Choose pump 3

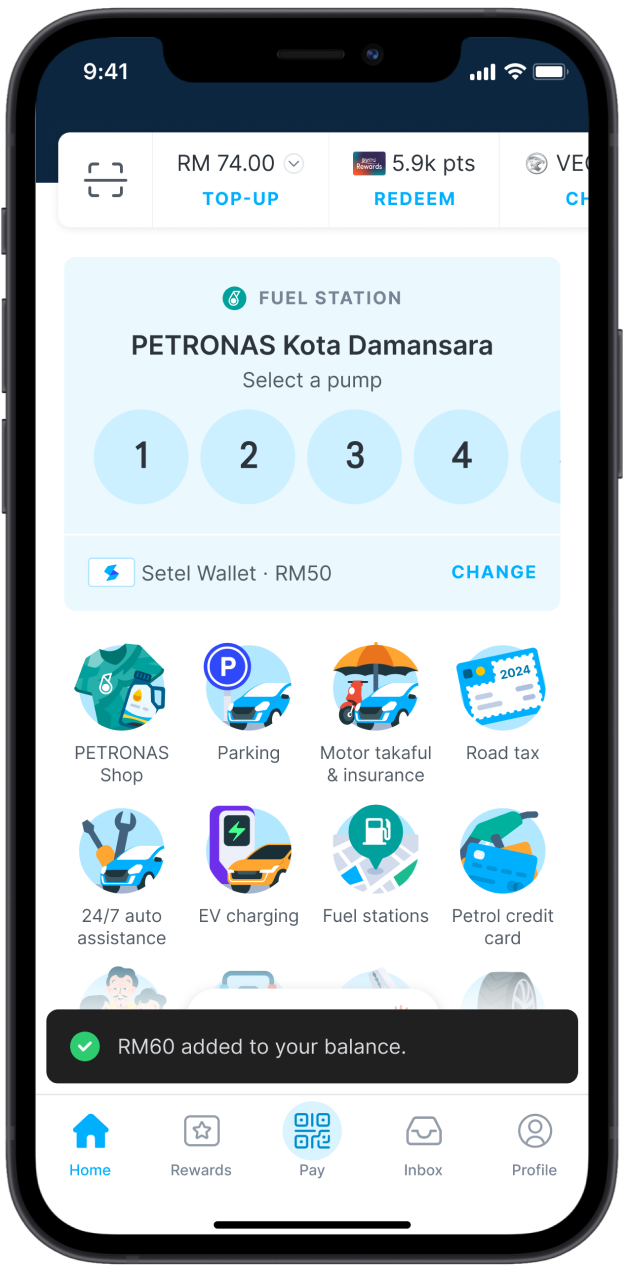click(x=355, y=456)
